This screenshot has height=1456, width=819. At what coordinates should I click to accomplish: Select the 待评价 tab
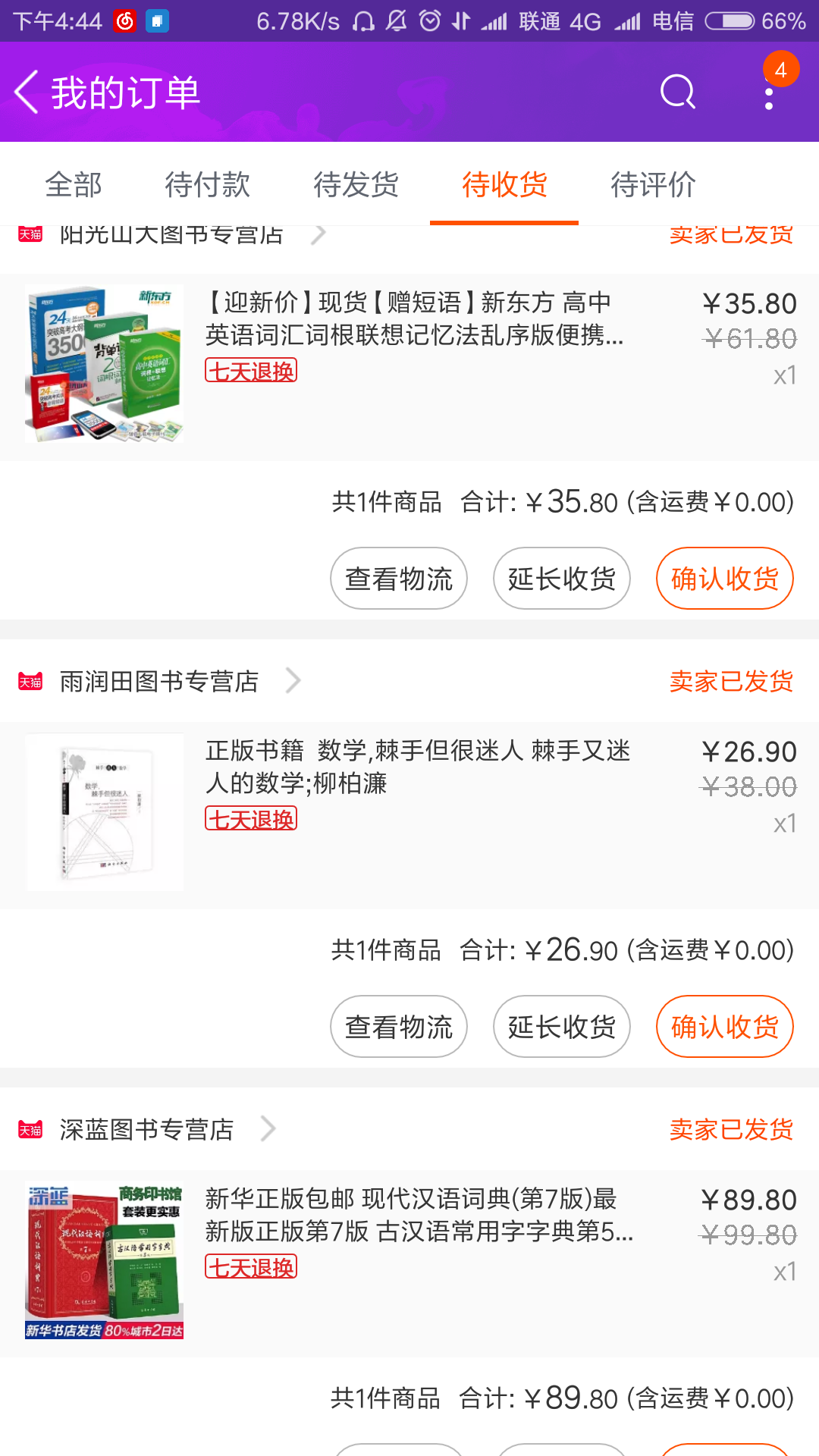653,185
